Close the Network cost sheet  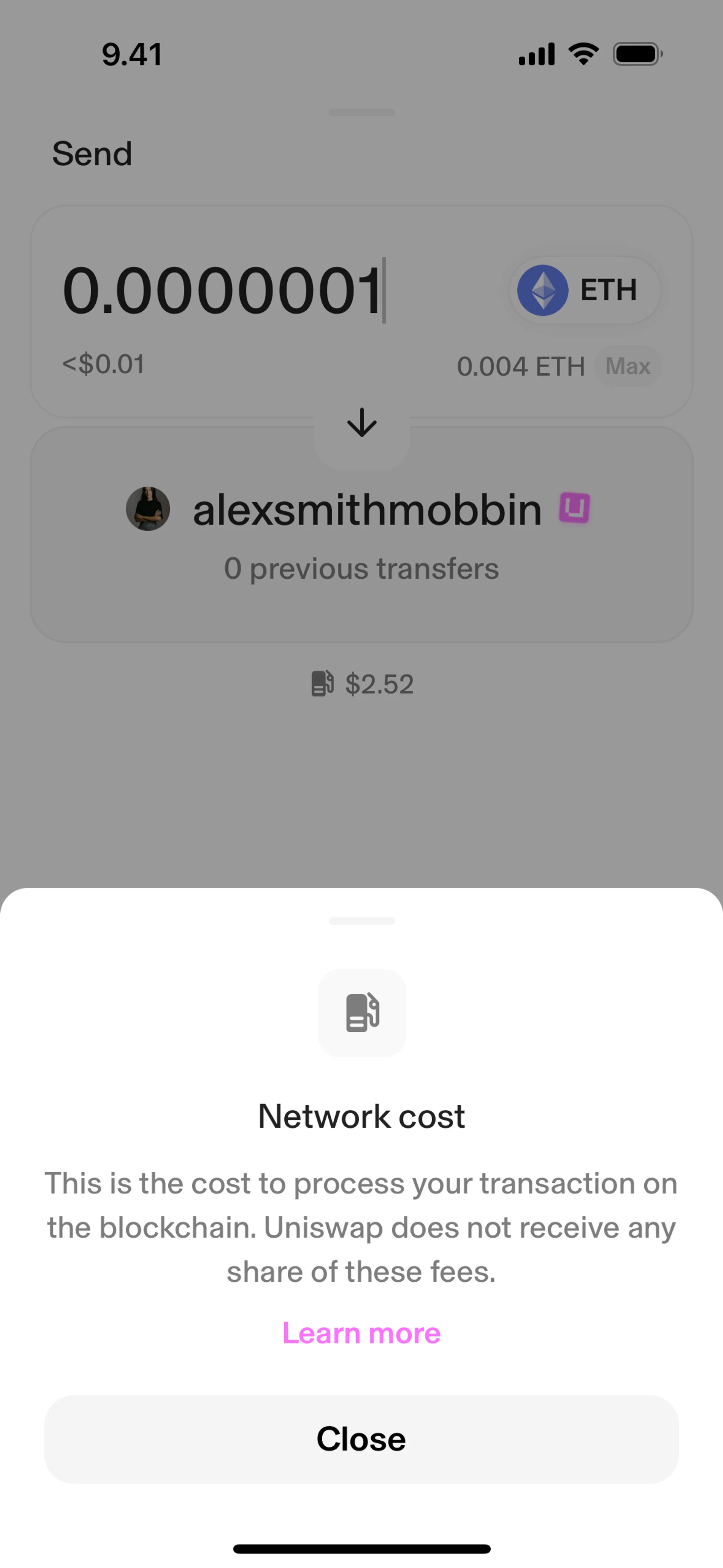[x=361, y=1439]
